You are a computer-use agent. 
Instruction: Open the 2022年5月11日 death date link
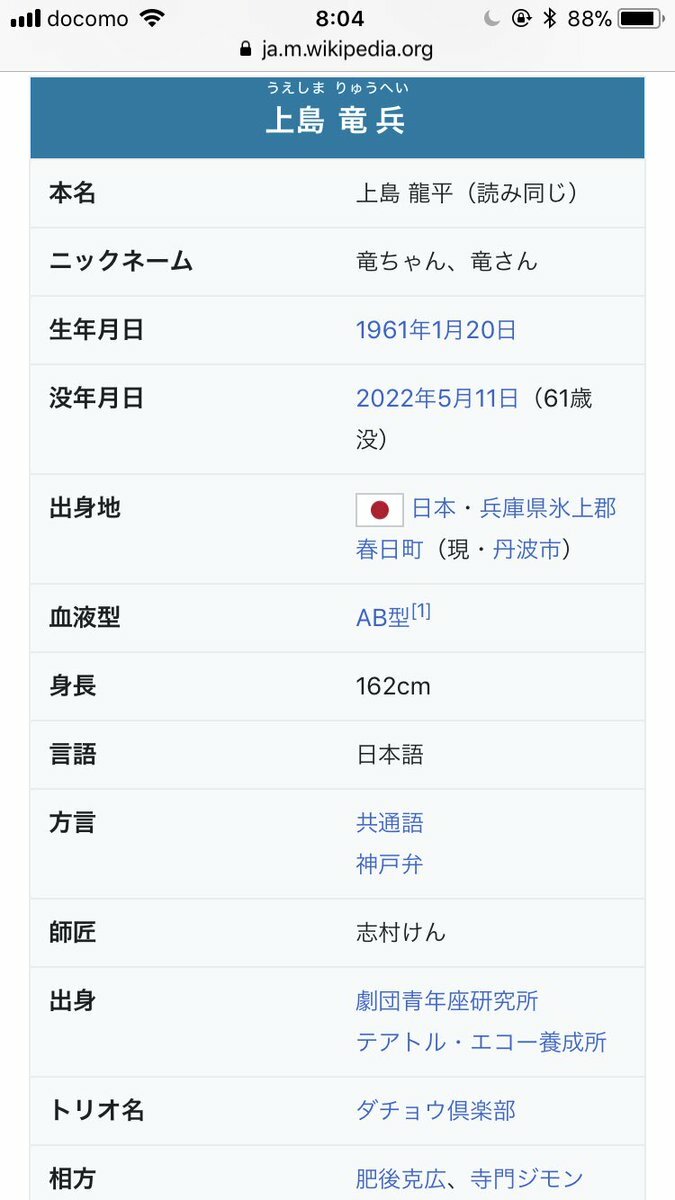(x=437, y=398)
